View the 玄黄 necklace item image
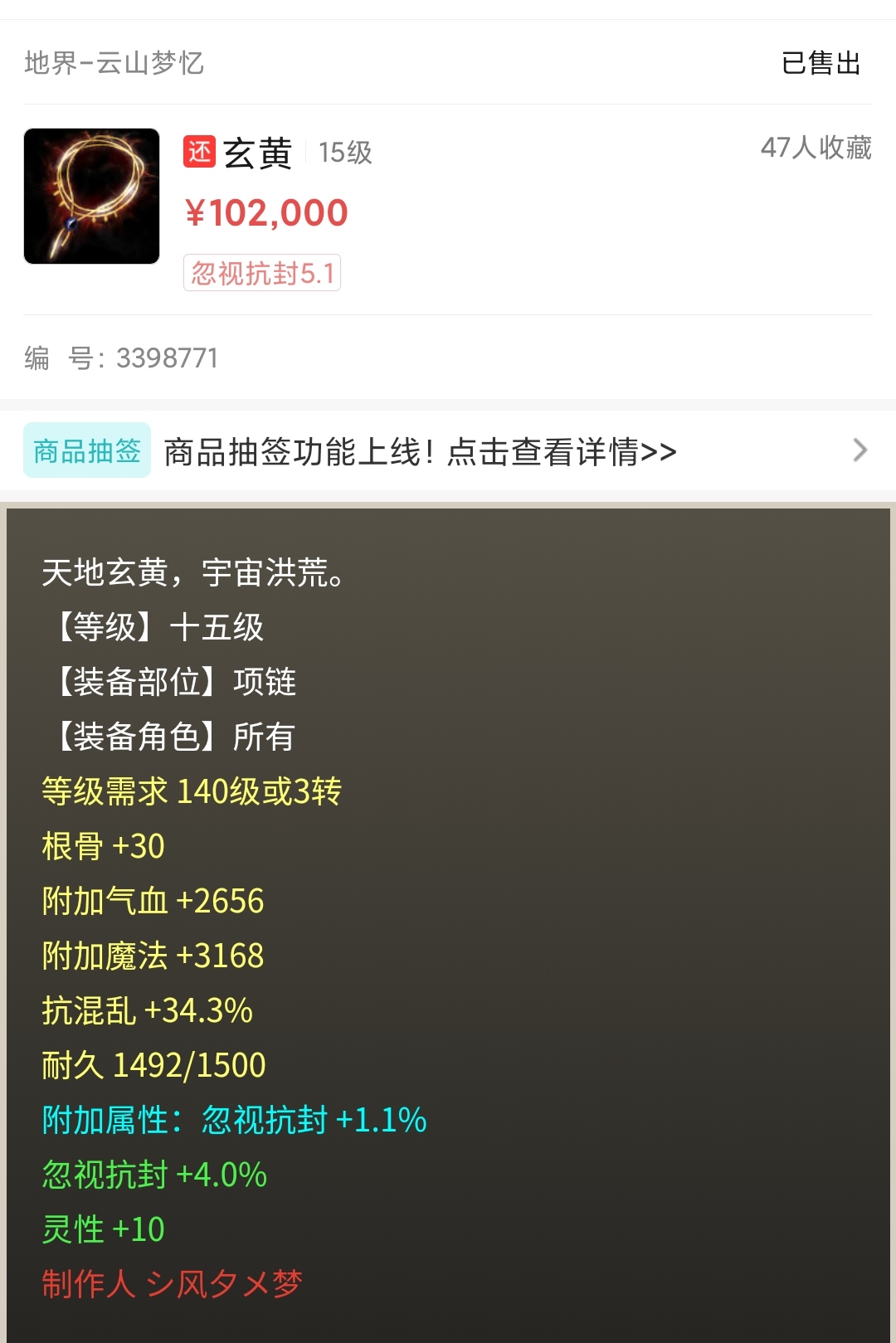 pyautogui.click(x=92, y=197)
